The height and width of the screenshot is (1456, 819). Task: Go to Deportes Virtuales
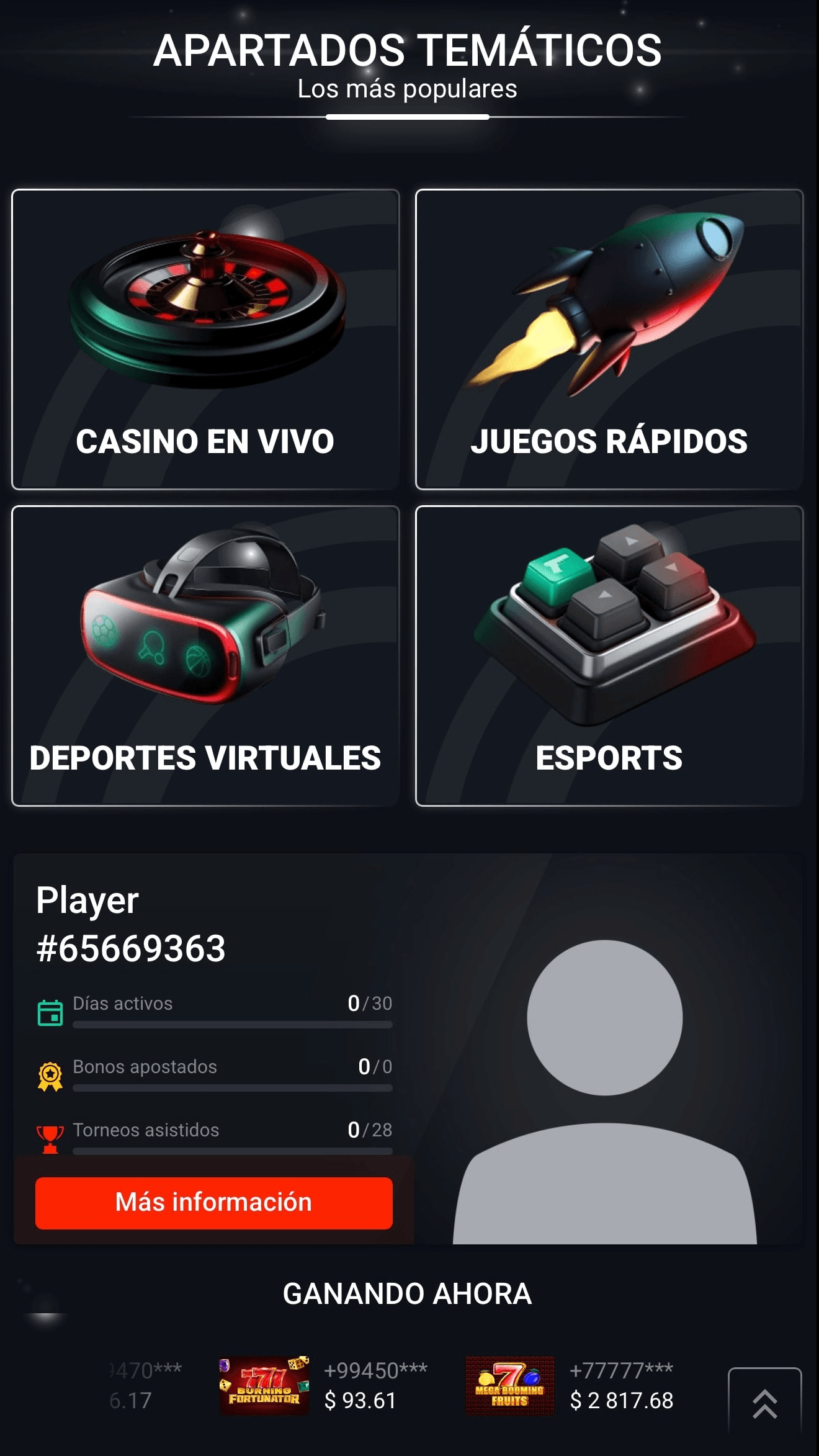point(205,656)
